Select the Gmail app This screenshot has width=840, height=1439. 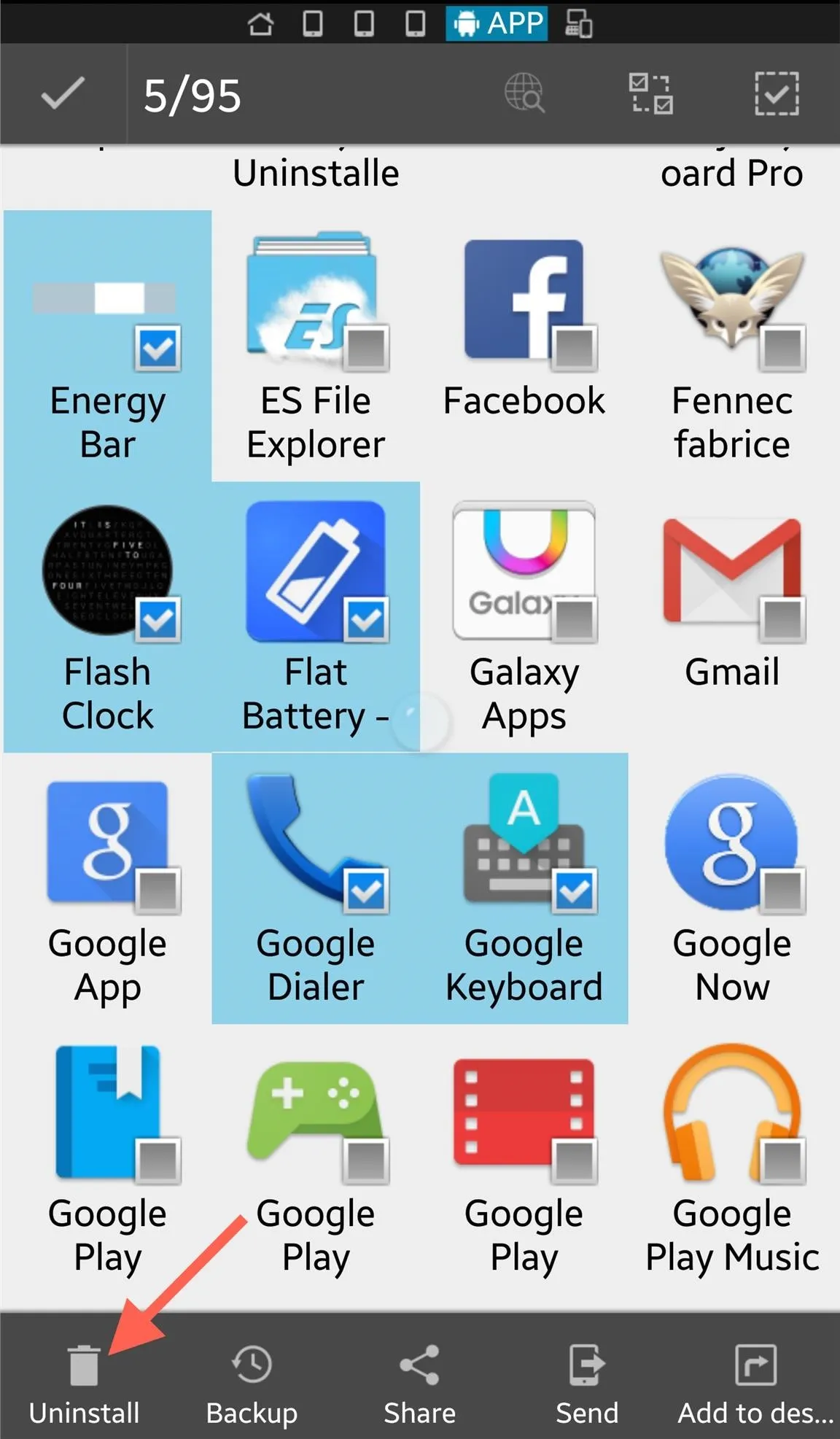[732, 618]
